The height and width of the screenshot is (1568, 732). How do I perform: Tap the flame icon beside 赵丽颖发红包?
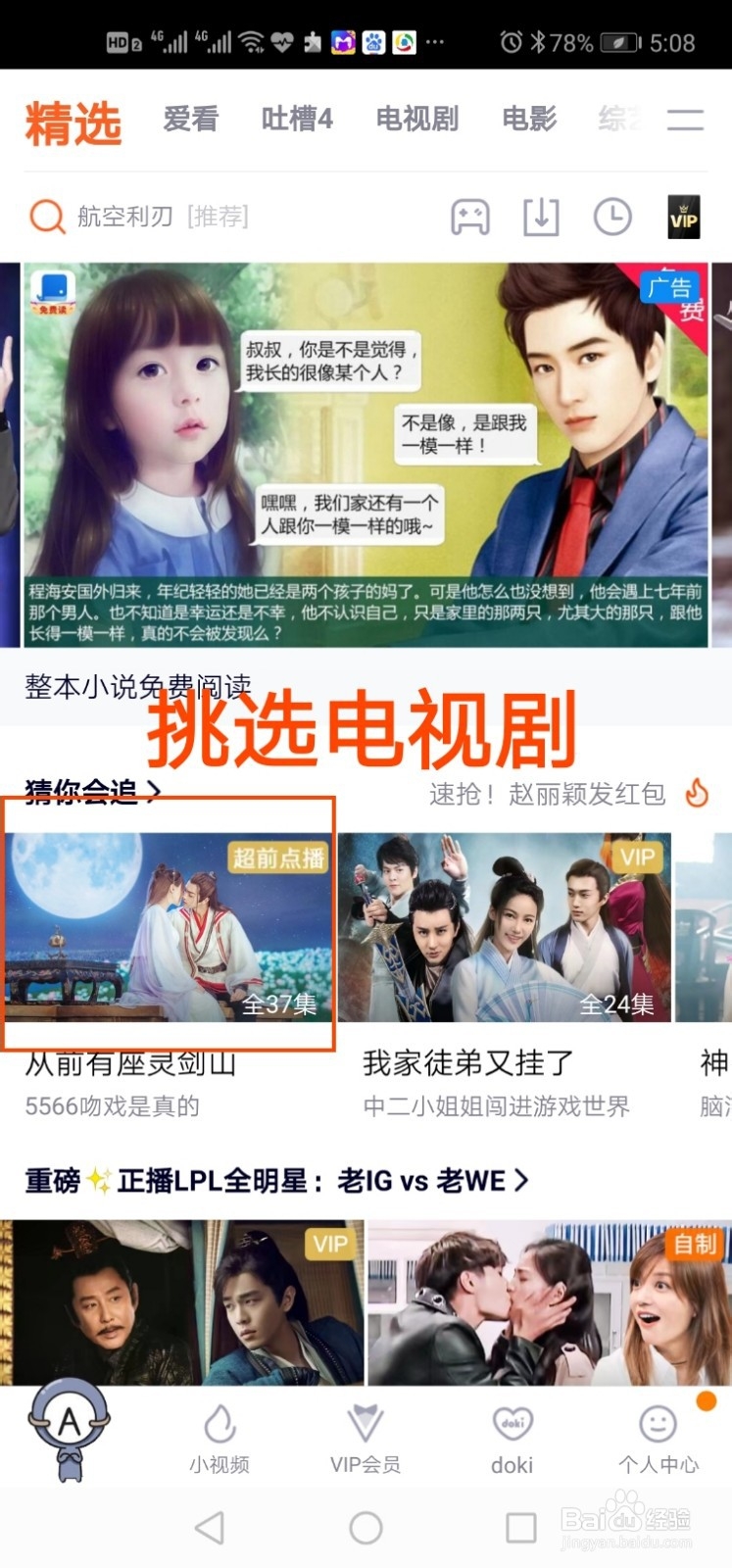point(698,794)
